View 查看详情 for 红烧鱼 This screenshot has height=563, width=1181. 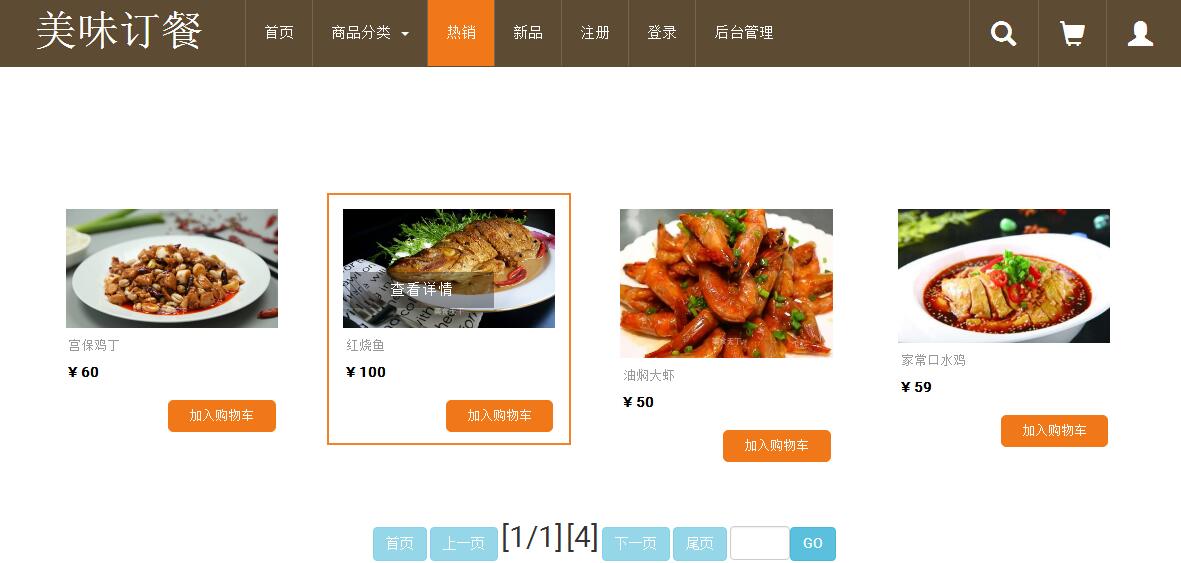pyautogui.click(x=421, y=290)
